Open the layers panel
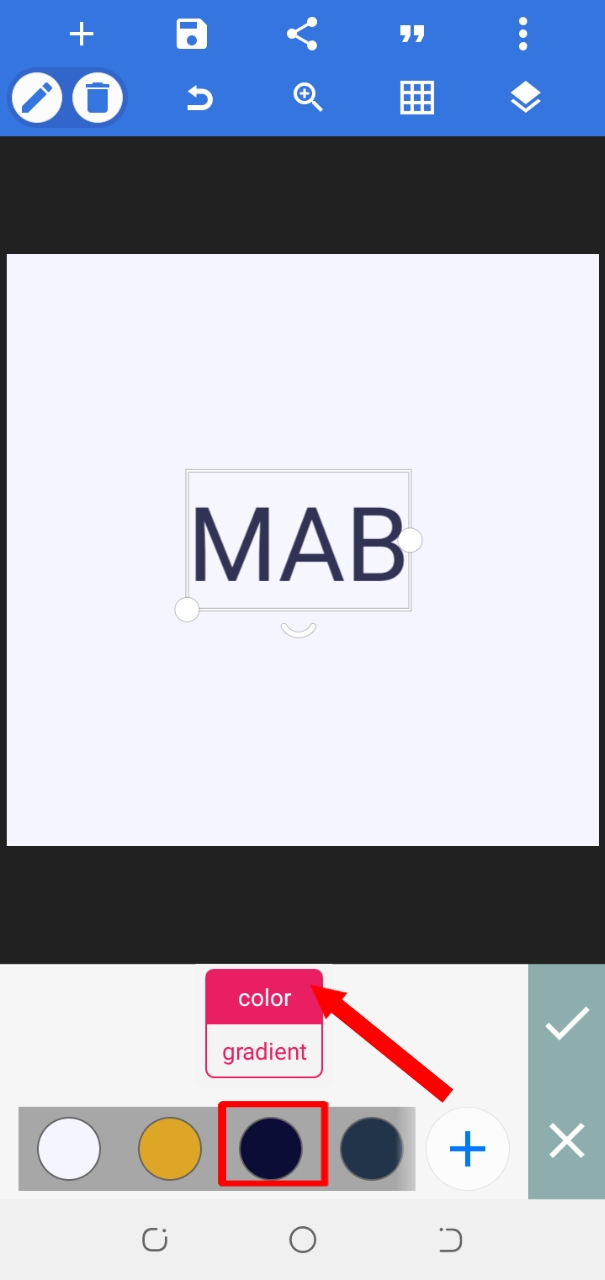605x1280 pixels. (x=525, y=98)
